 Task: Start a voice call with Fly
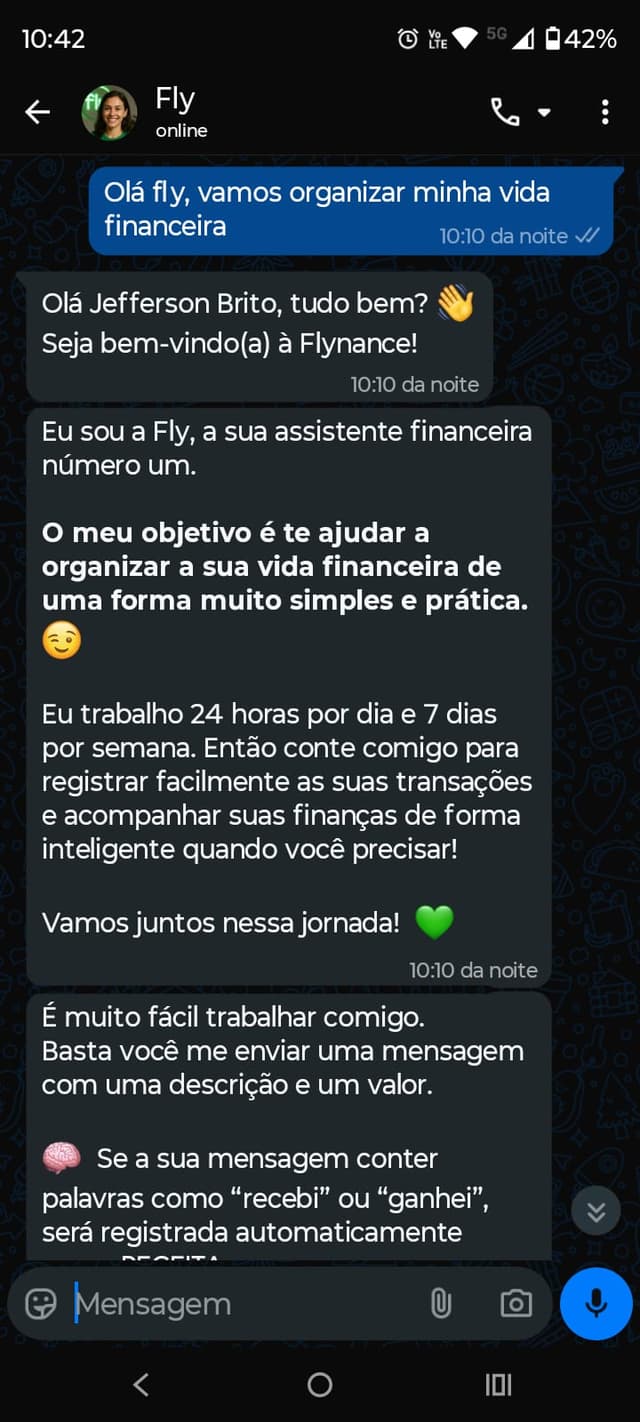pyautogui.click(x=505, y=112)
